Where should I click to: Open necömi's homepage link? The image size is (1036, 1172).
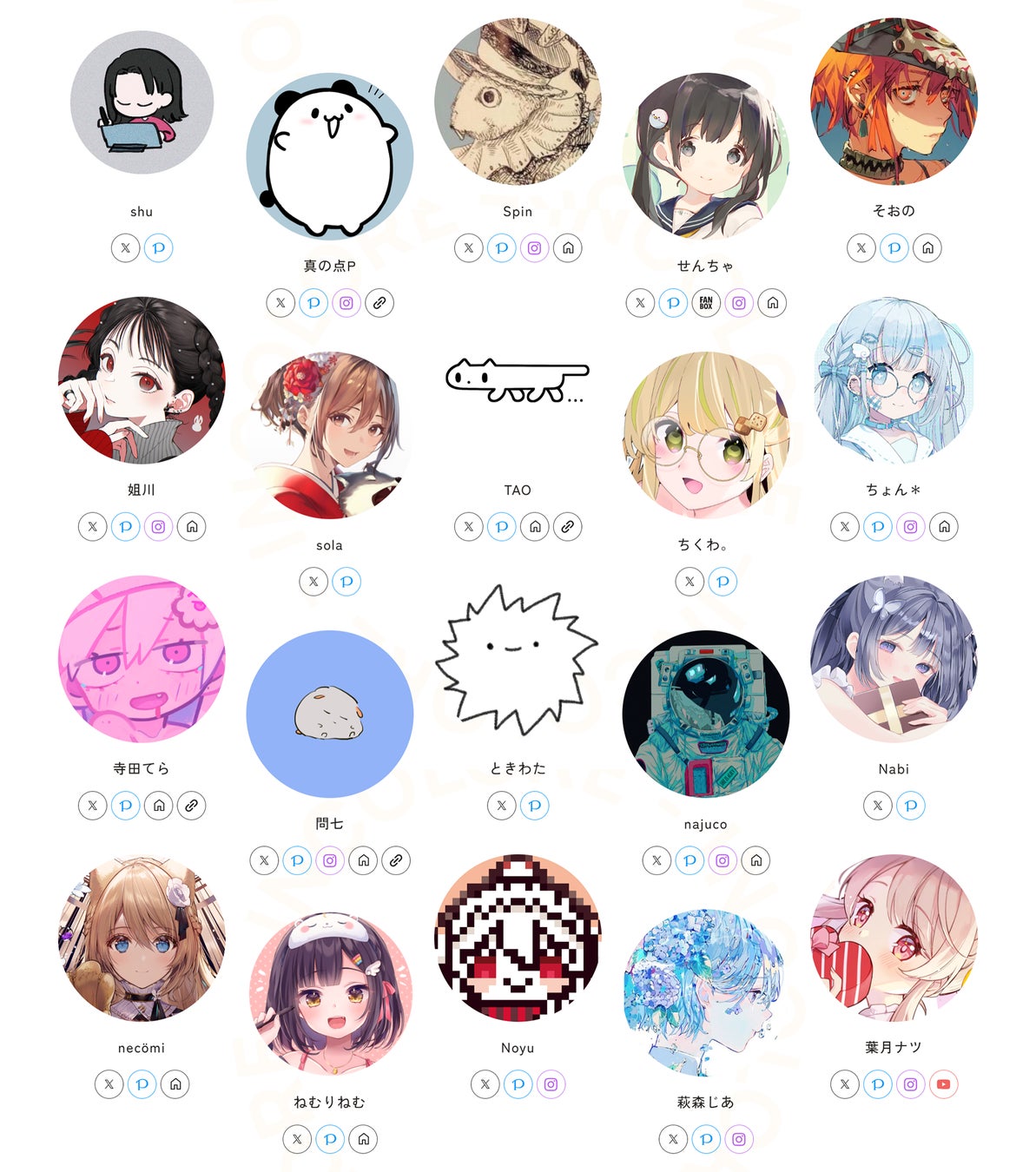point(175,1084)
